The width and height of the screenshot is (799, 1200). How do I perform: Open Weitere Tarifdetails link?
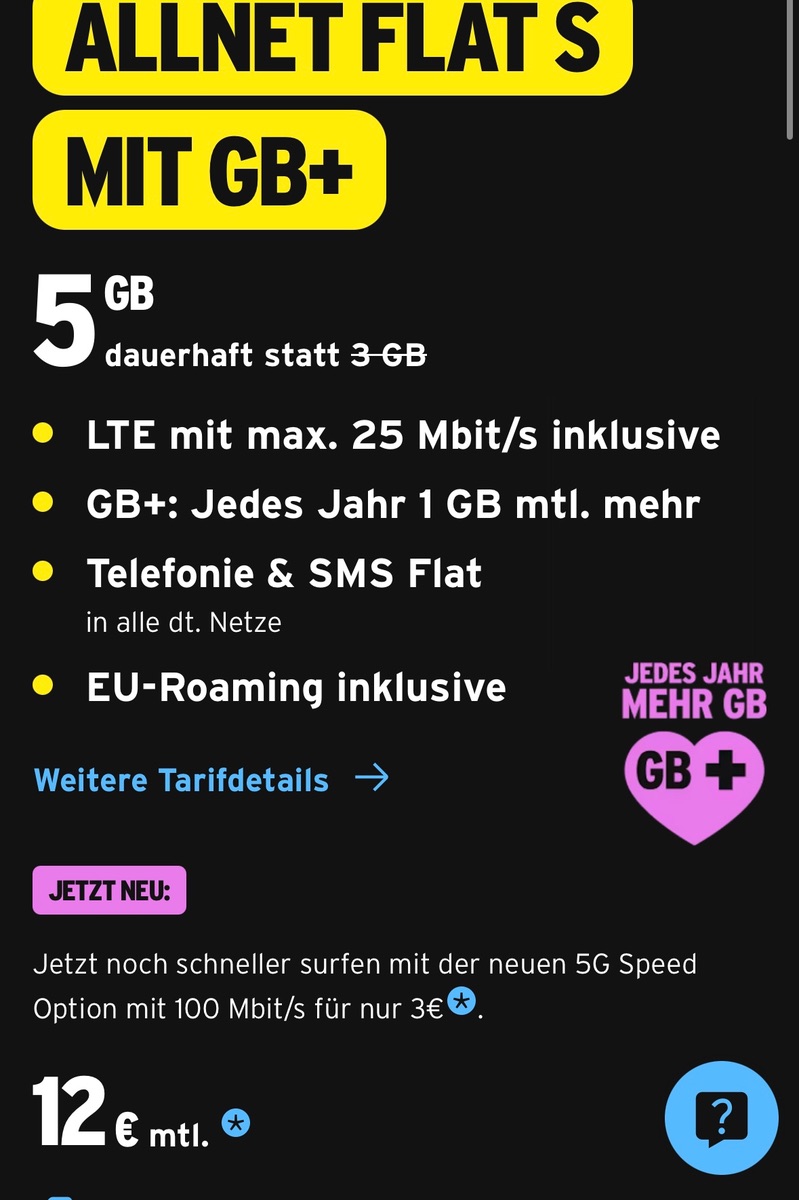coord(210,779)
